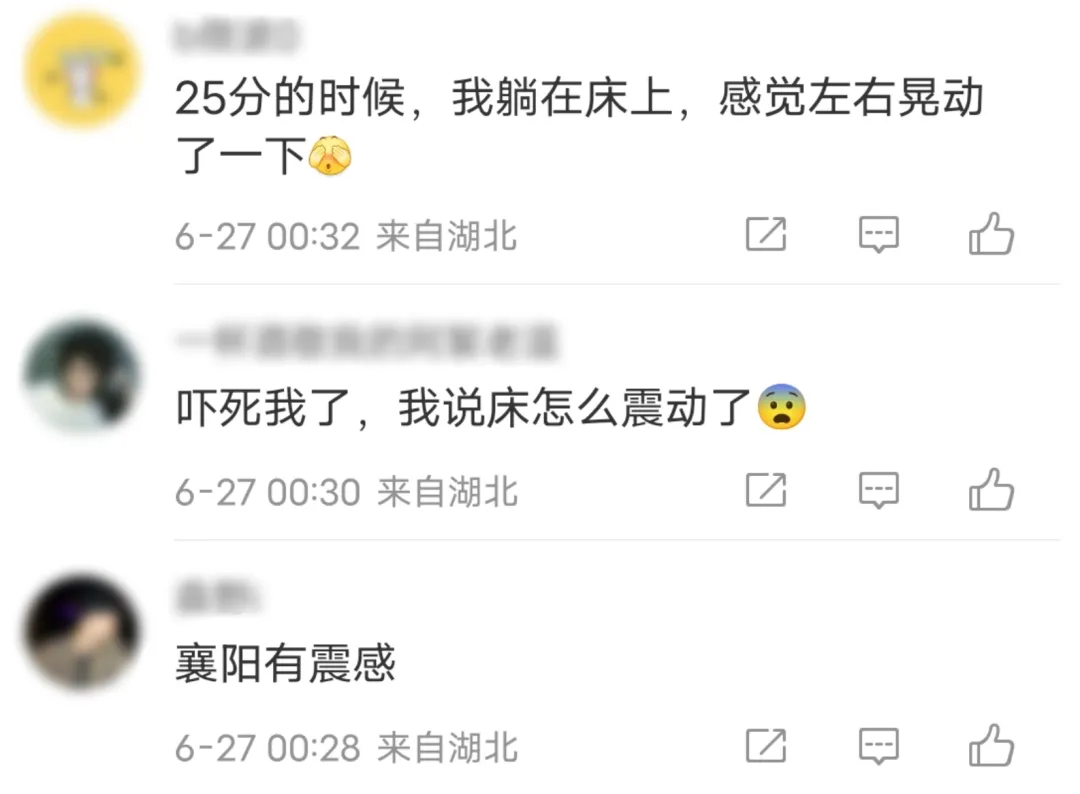
Task: Like the 襄阳有震感 comment
Action: tap(991, 746)
